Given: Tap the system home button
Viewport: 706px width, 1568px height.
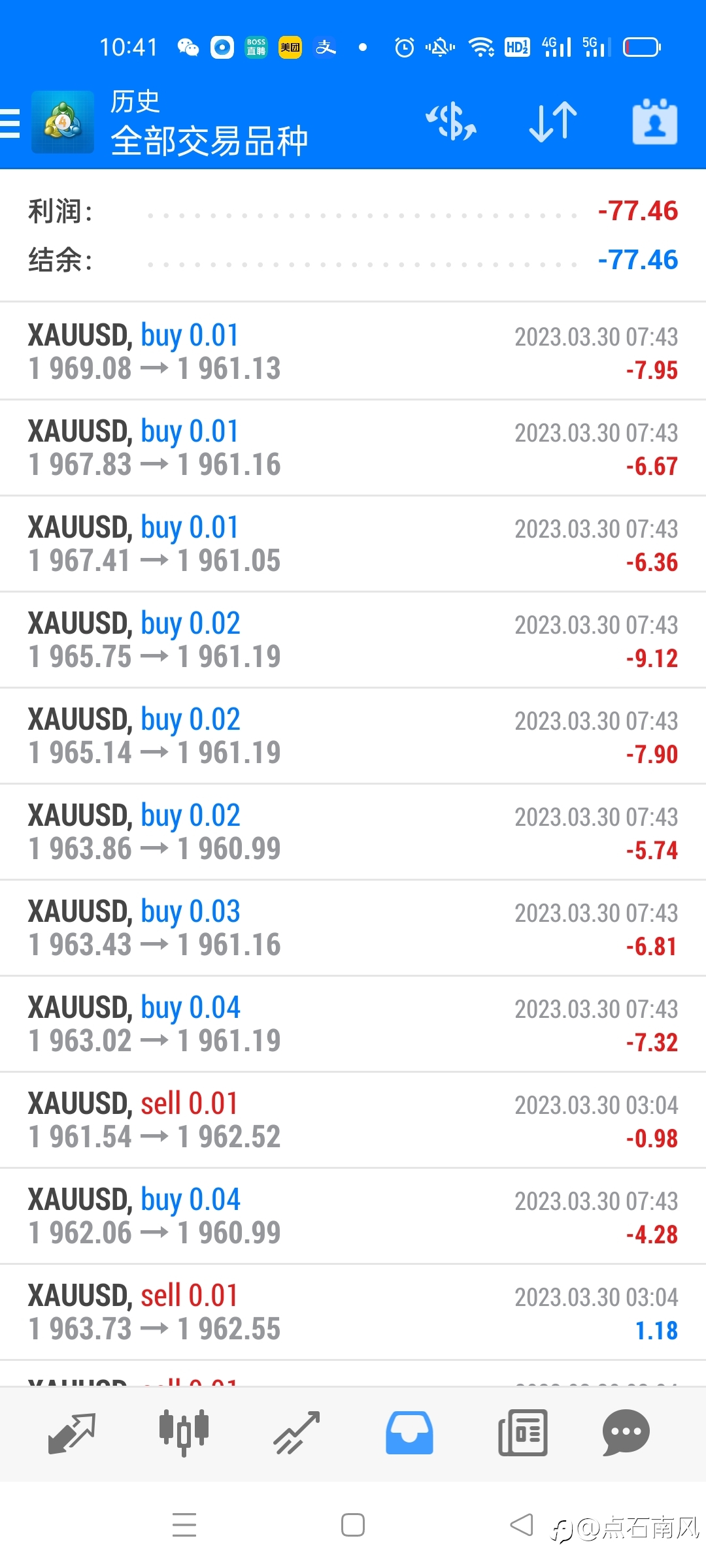Looking at the screenshot, I should click(x=353, y=1525).
